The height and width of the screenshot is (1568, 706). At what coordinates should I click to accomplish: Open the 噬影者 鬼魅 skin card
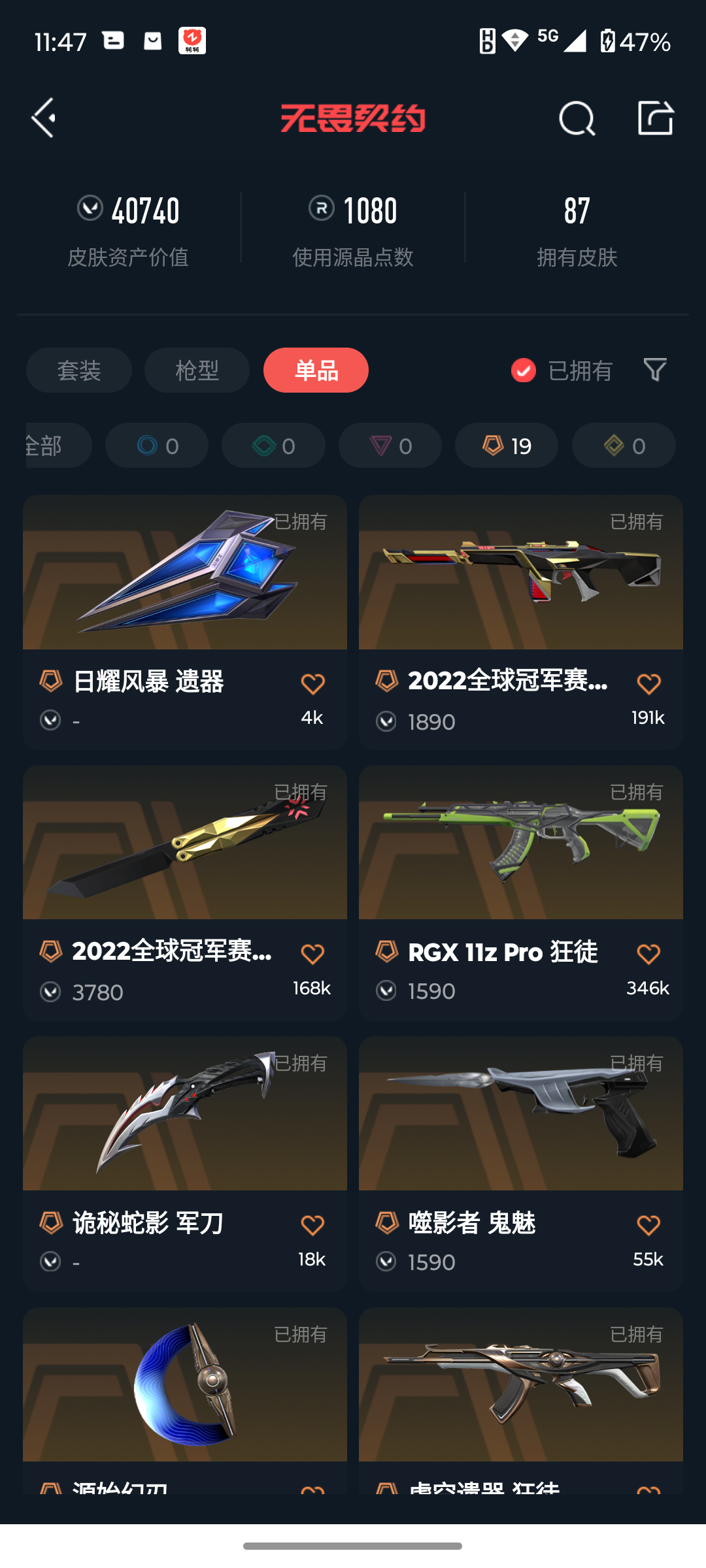coord(521,1164)
